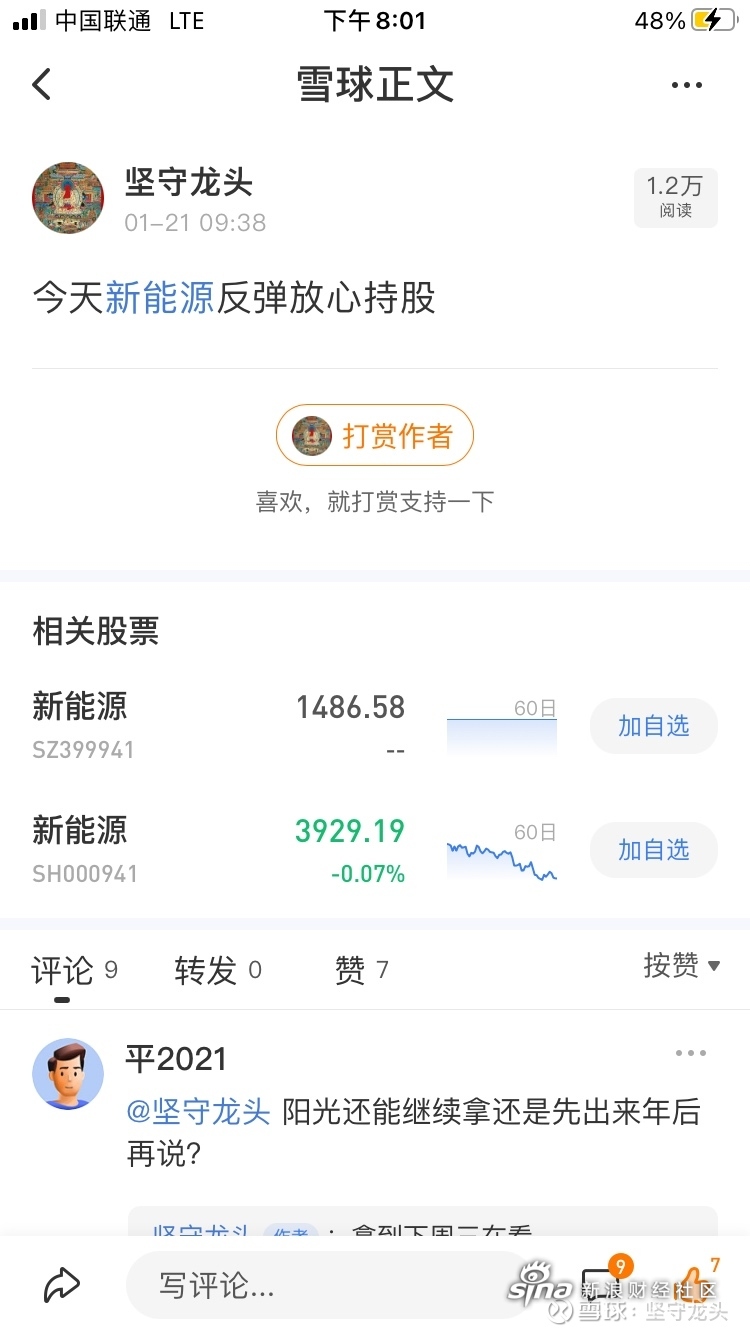Viewport: 750px width, 1334px height.
Task: Open author 坚守龙头's avatar
Action: pyautogui.click(x=68, y=198)
